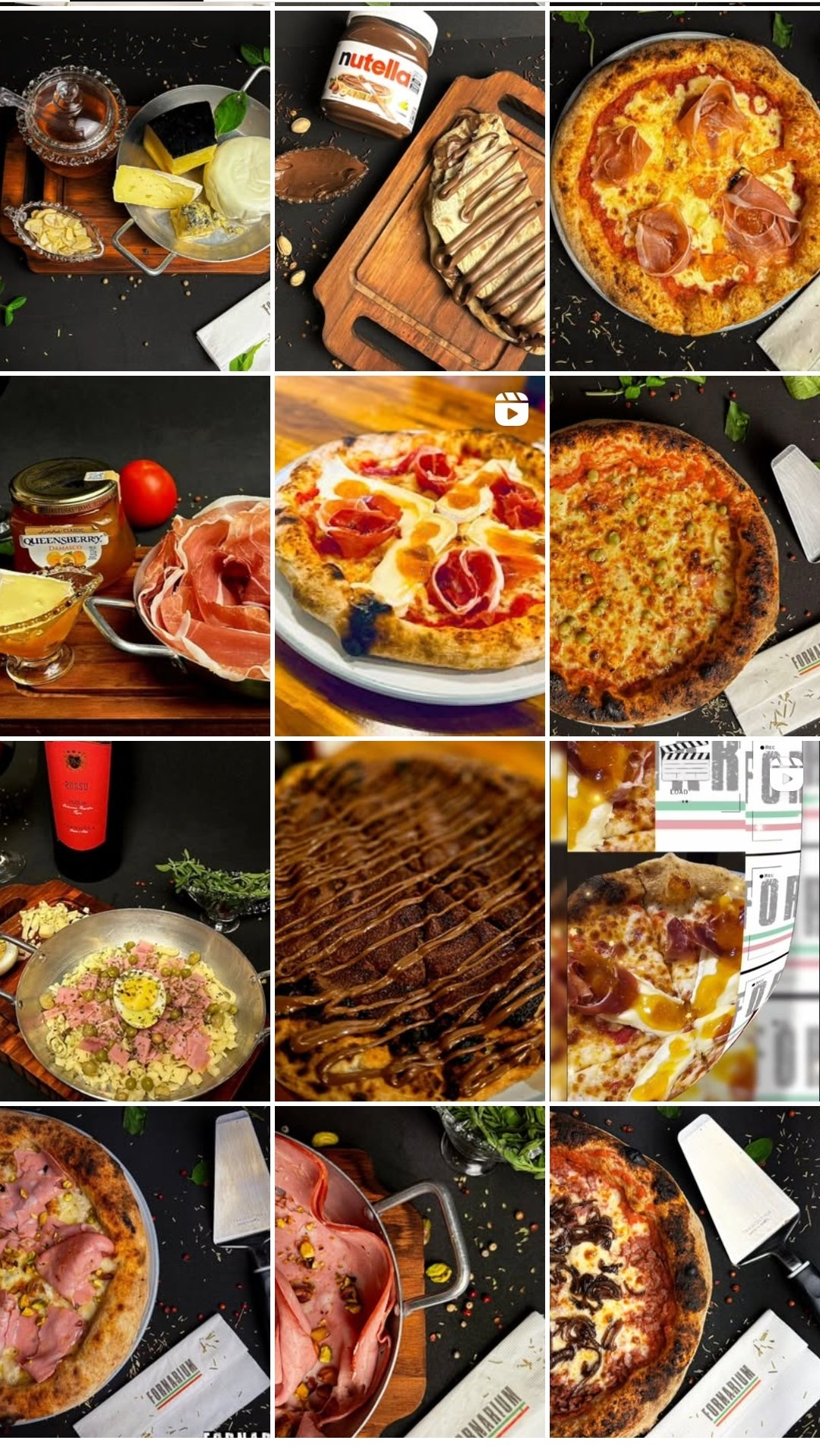The image size is (820, 1456).
Task: View the prosciutto pizza post on black background
Action: click(x=685, y=191)
